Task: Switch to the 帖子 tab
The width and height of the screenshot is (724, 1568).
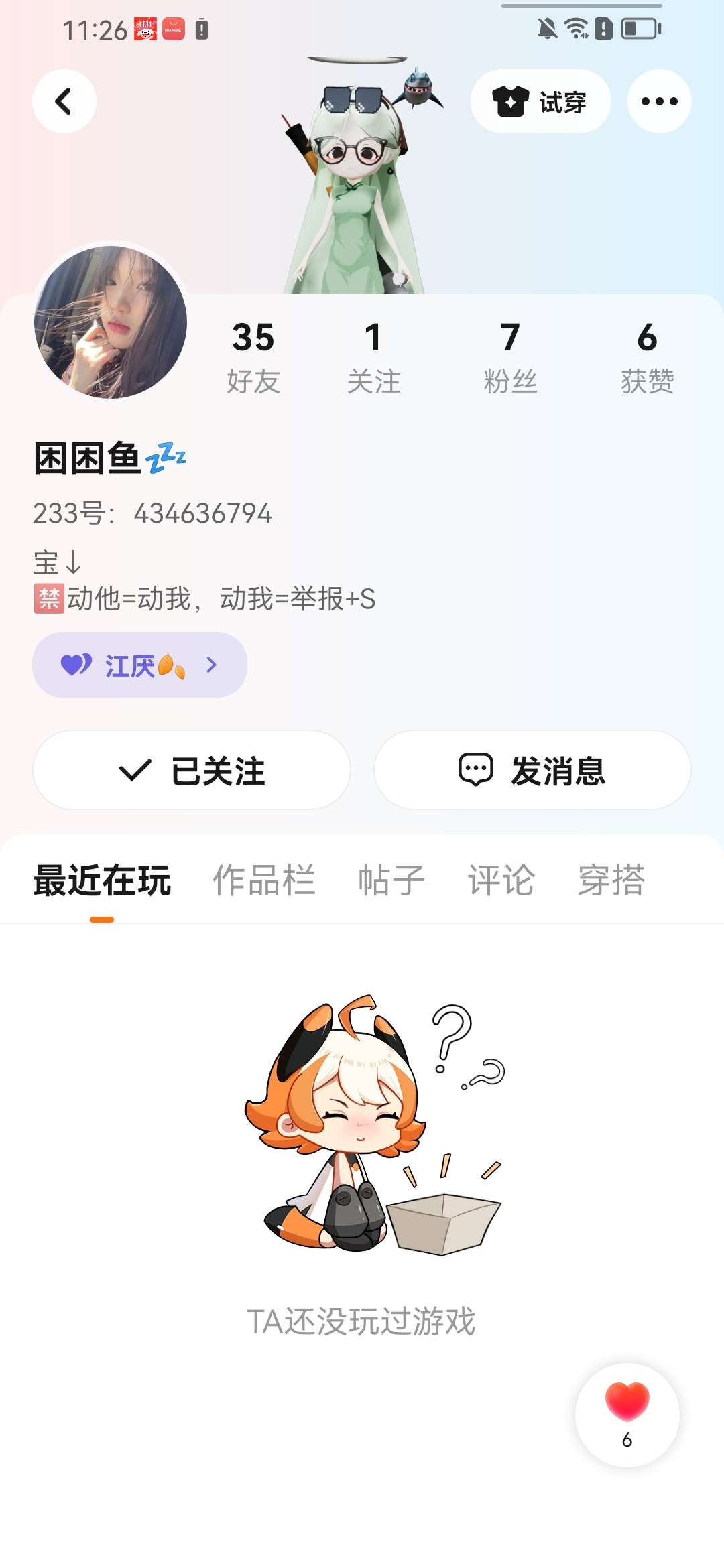Action: pyautogui.click(x=391, y=880)
